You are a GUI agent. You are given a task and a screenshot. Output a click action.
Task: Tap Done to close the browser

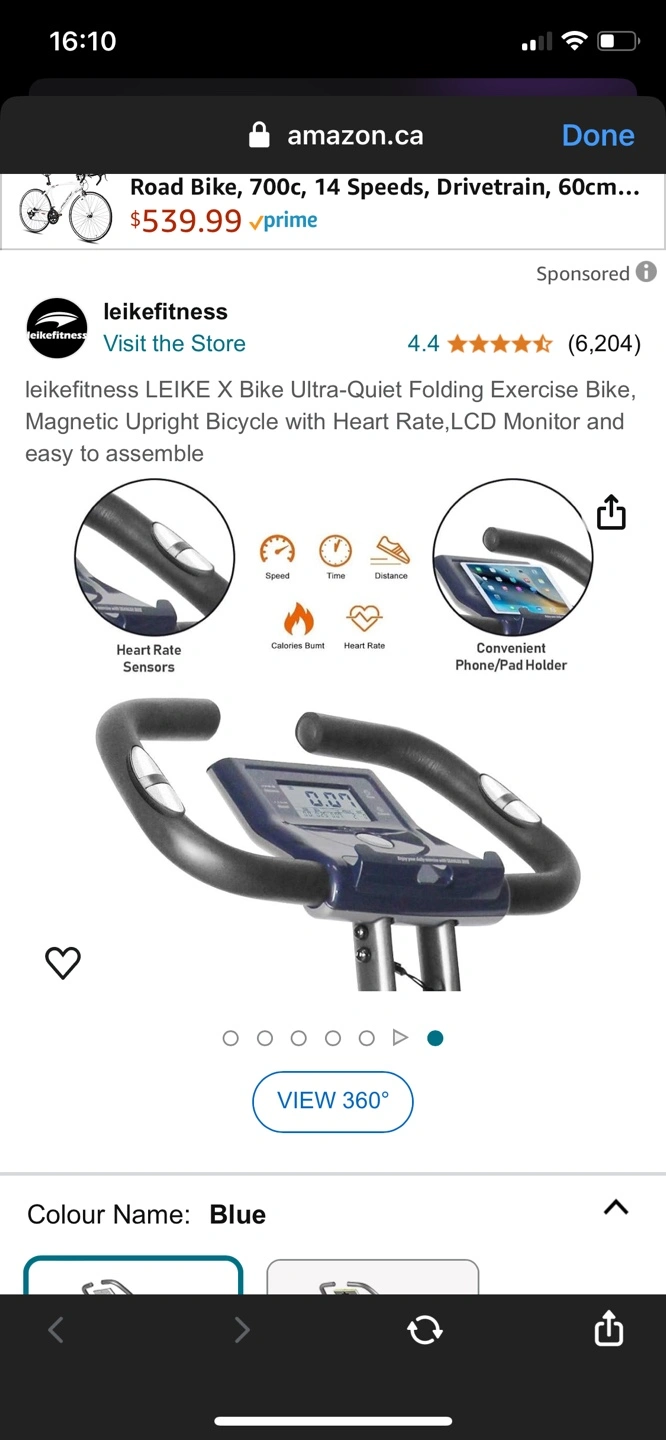(597, 135)
